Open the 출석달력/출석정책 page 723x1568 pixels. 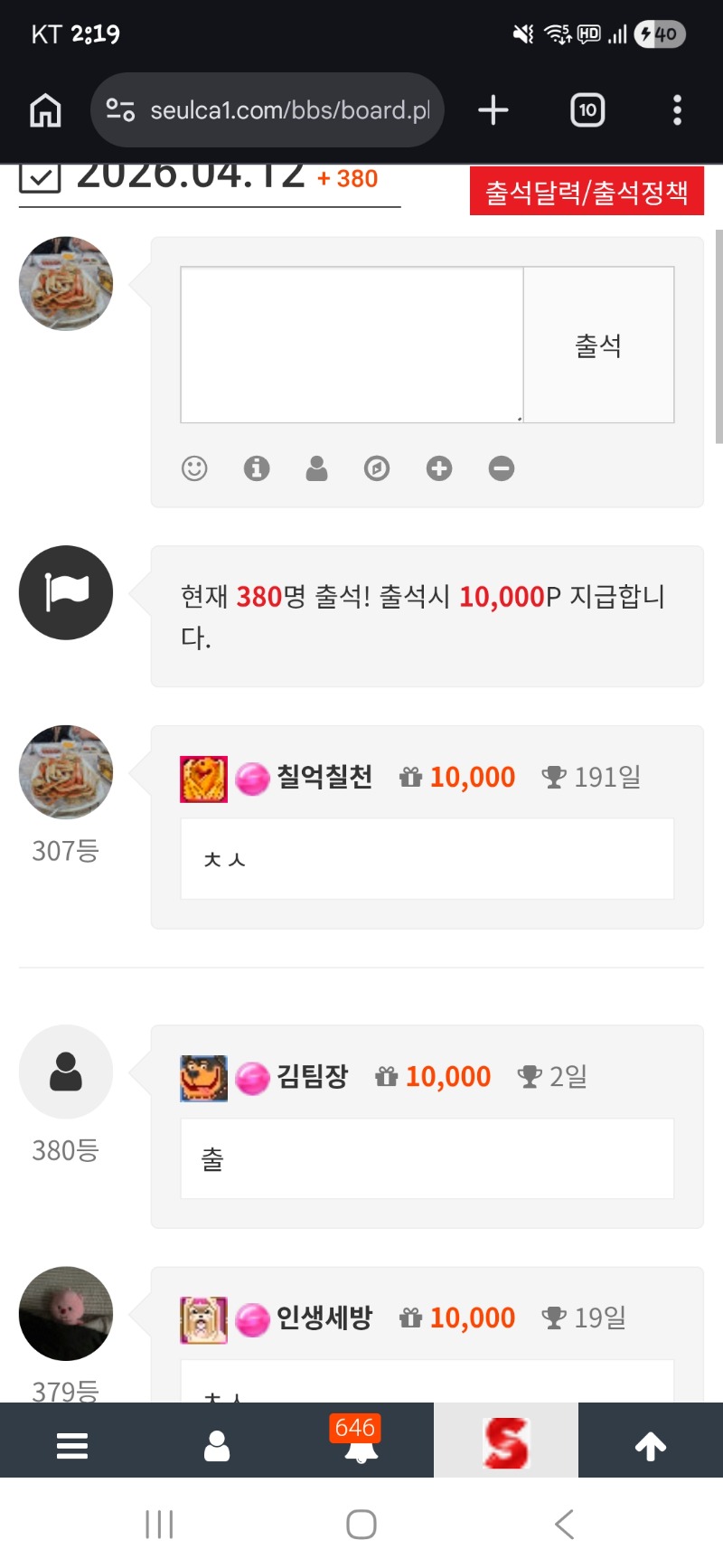pyautogui.click(x=587, y=192)
